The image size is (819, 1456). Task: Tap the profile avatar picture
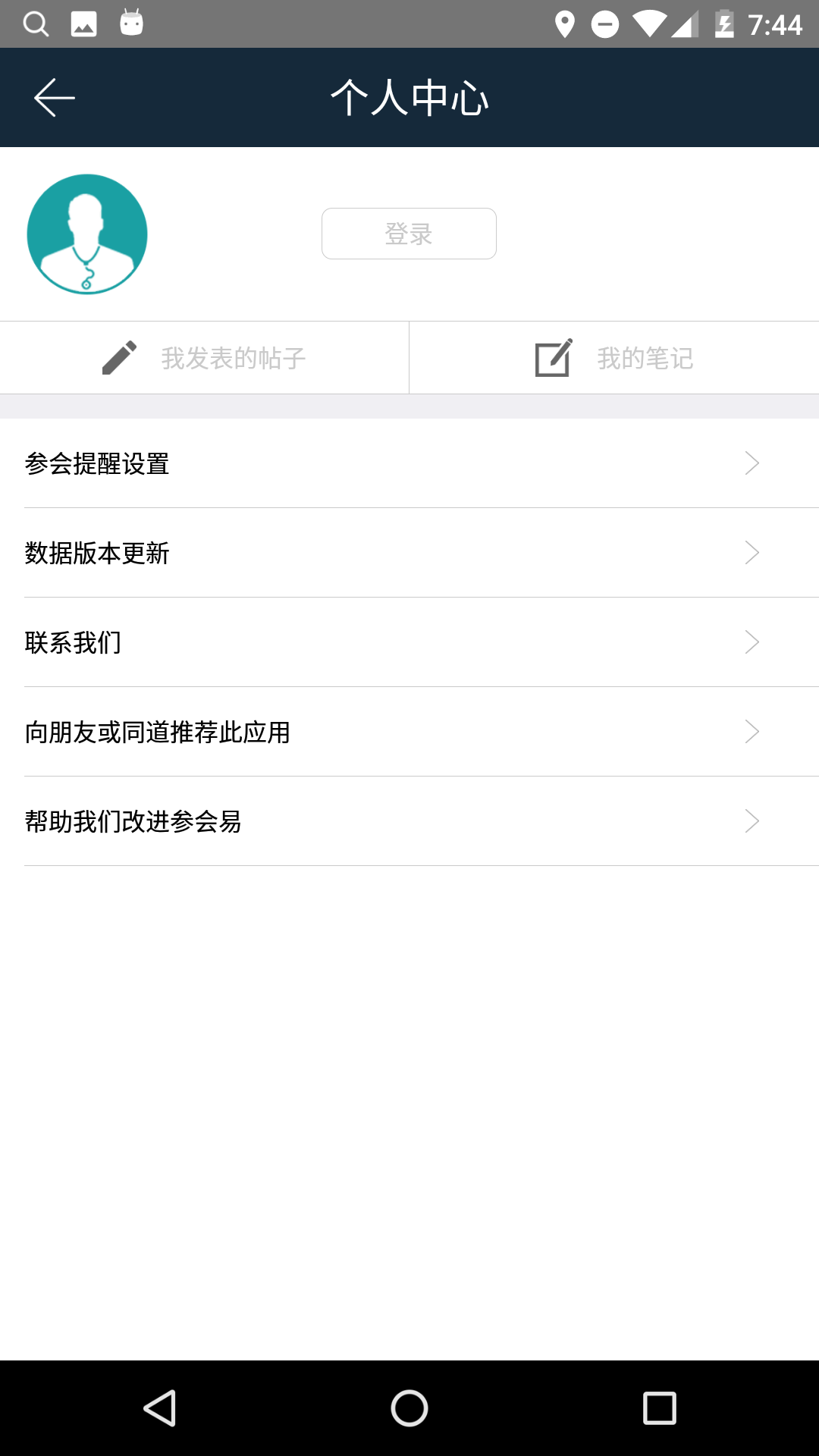[x=87, y=234]
